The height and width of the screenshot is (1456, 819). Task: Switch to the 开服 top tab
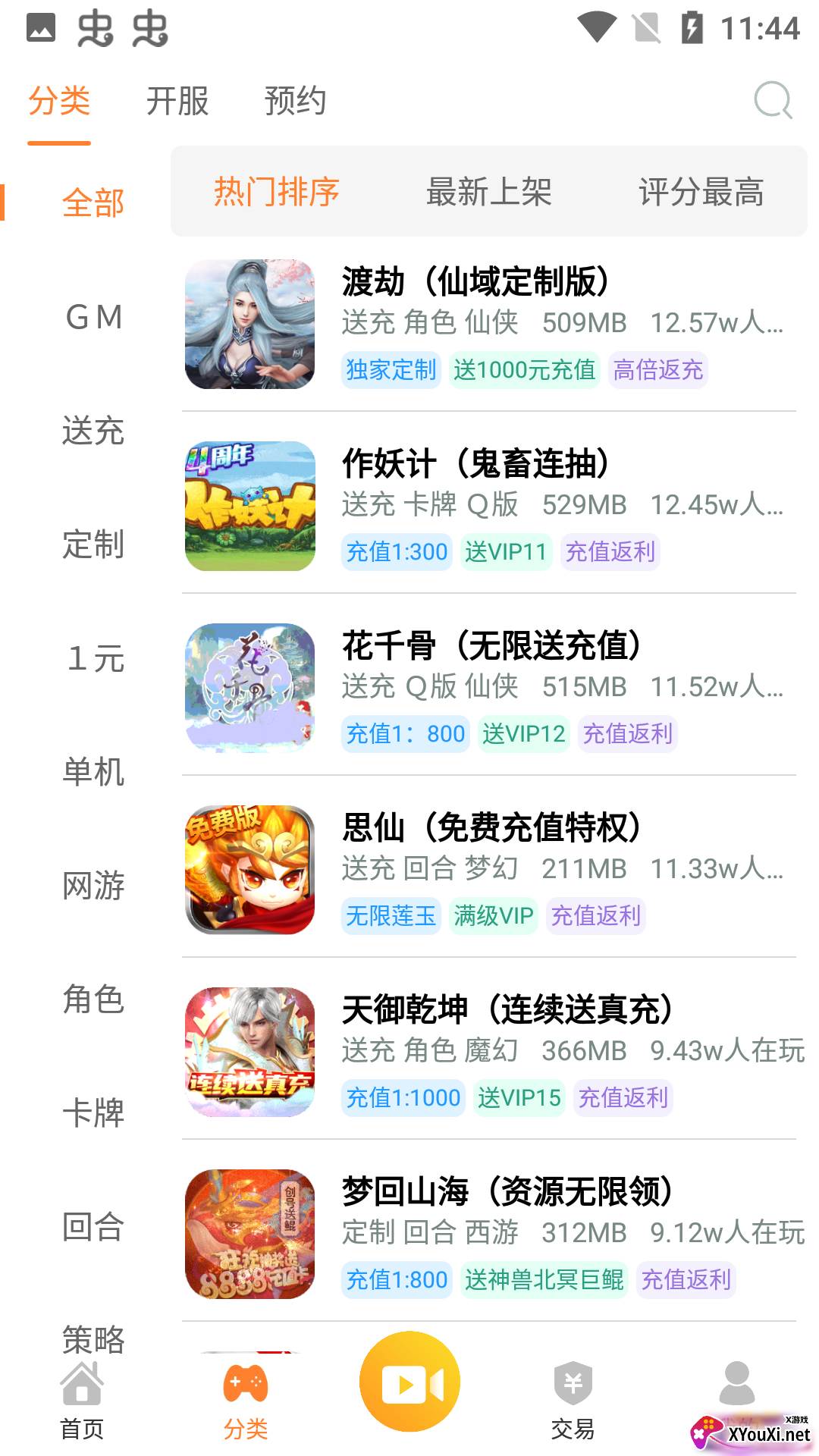click(x=177, y=101)
